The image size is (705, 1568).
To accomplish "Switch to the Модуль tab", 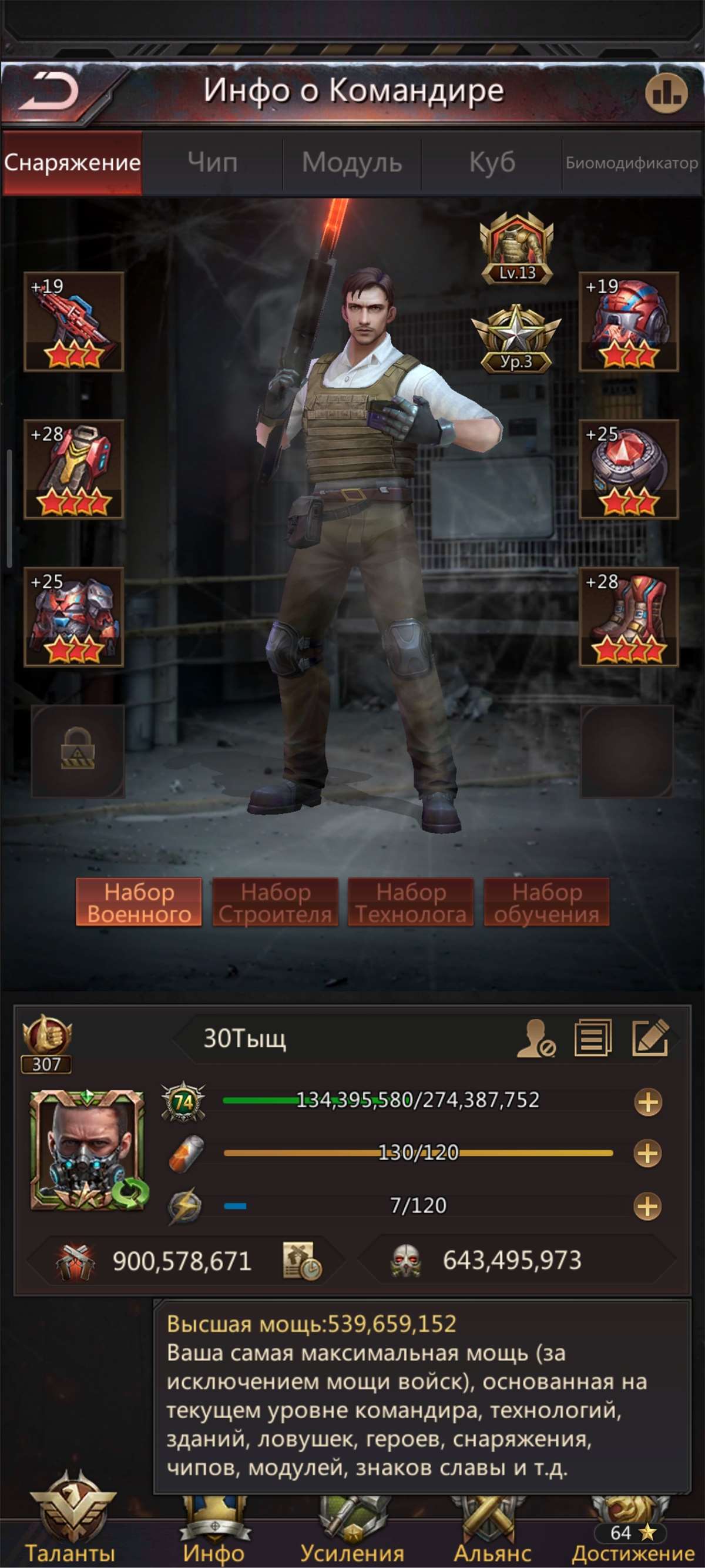I will (x=351, y=163).
